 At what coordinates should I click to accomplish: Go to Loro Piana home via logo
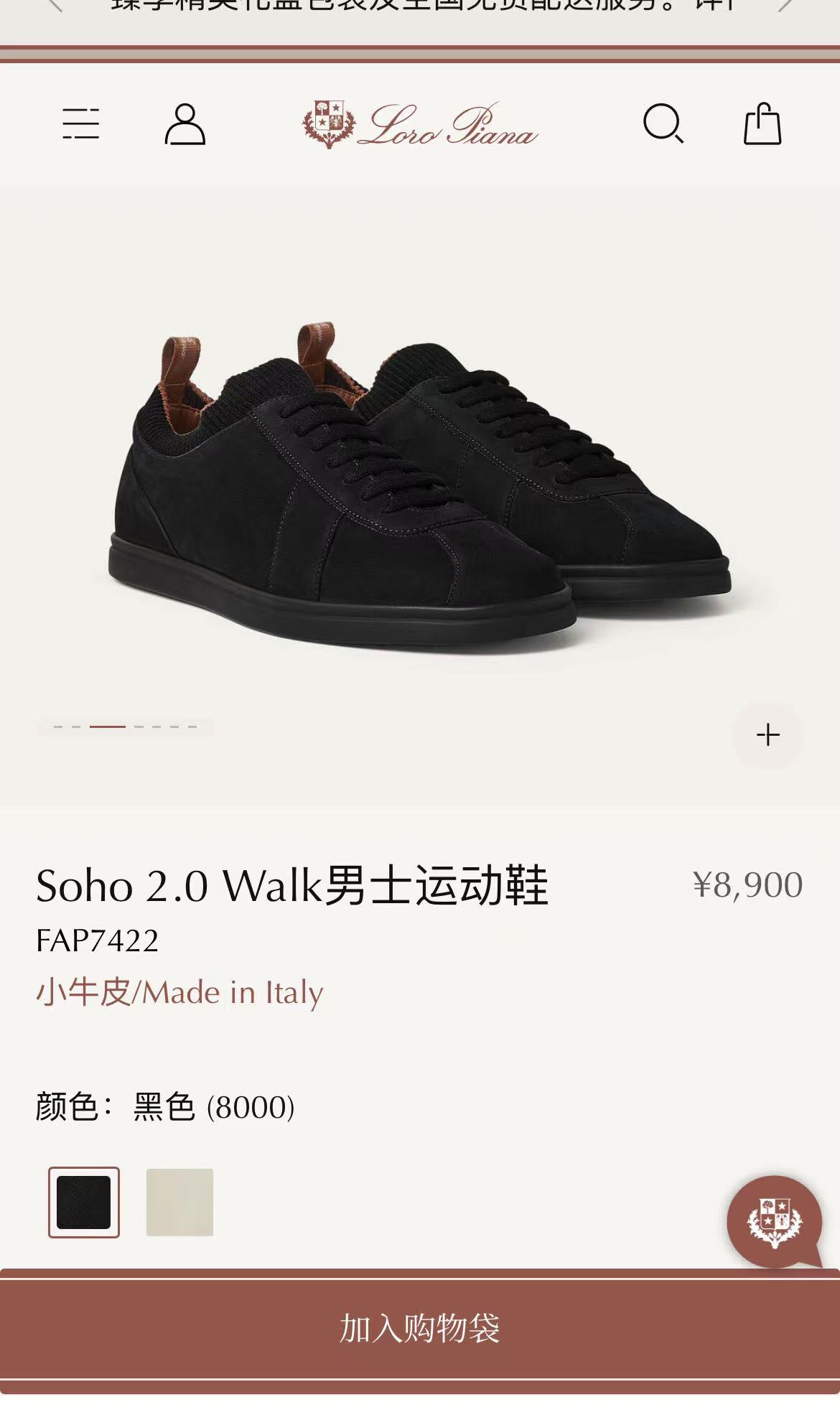point(419,125)
